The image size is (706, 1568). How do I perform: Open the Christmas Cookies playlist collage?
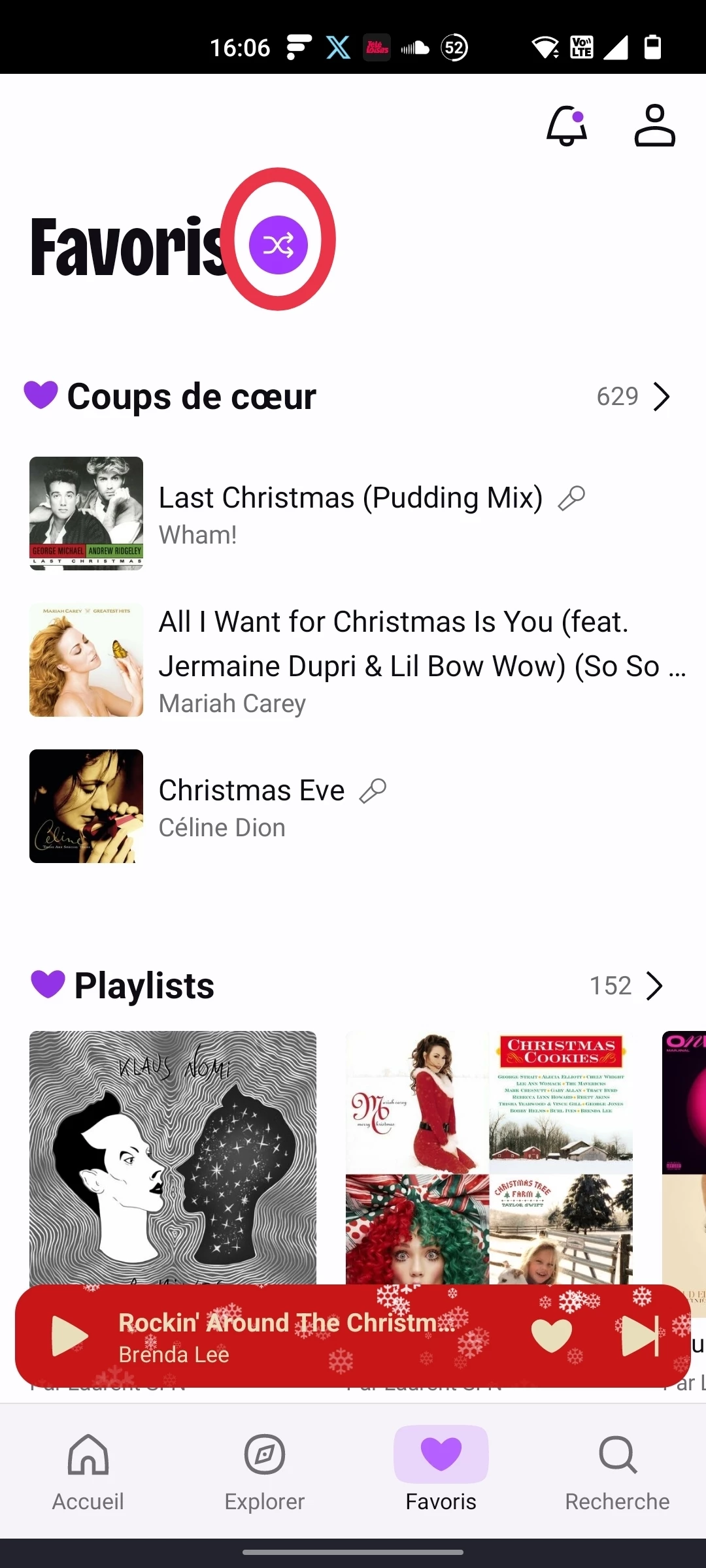(x=489, y=1158)
